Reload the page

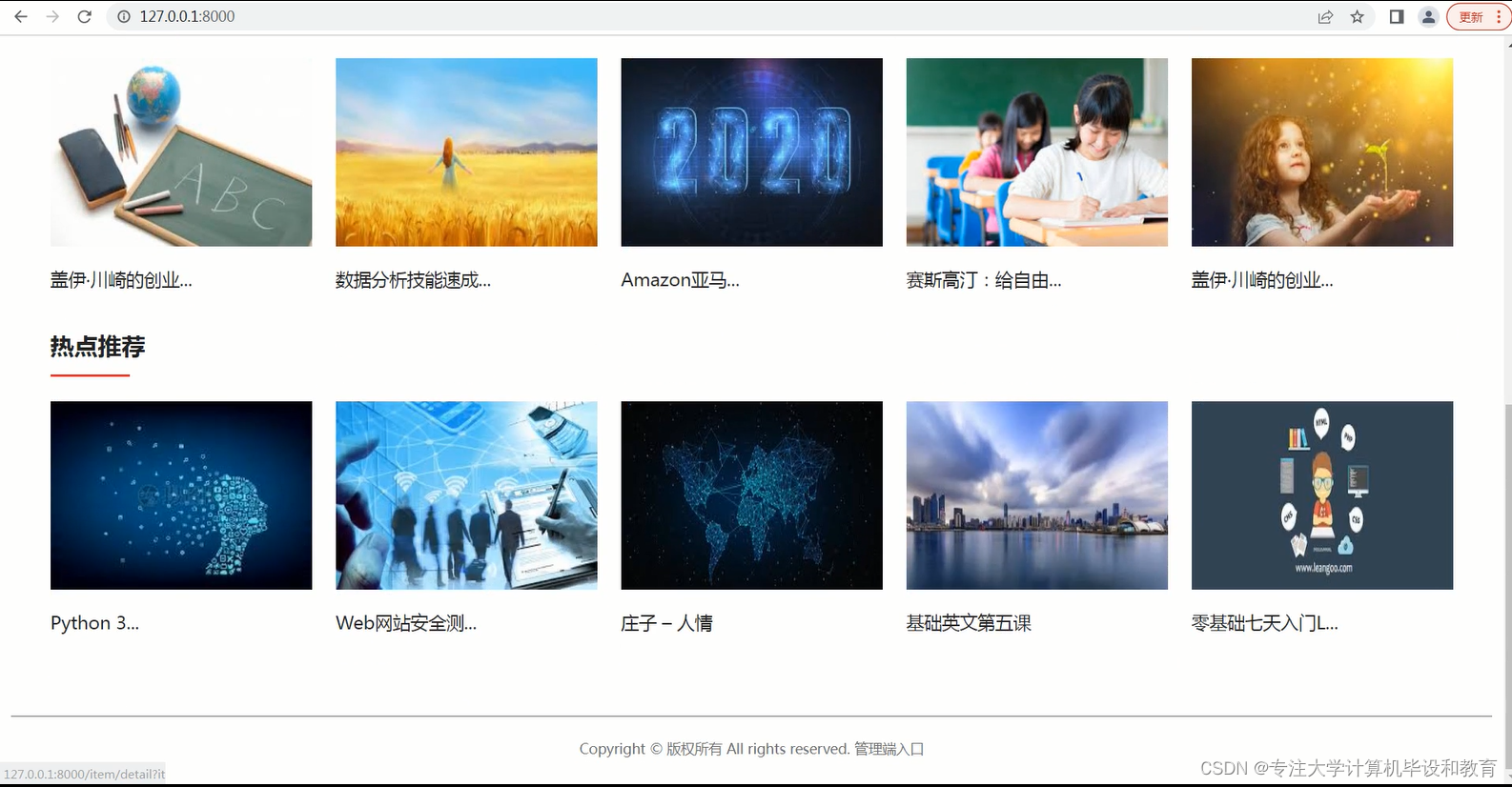click(84, 16)
